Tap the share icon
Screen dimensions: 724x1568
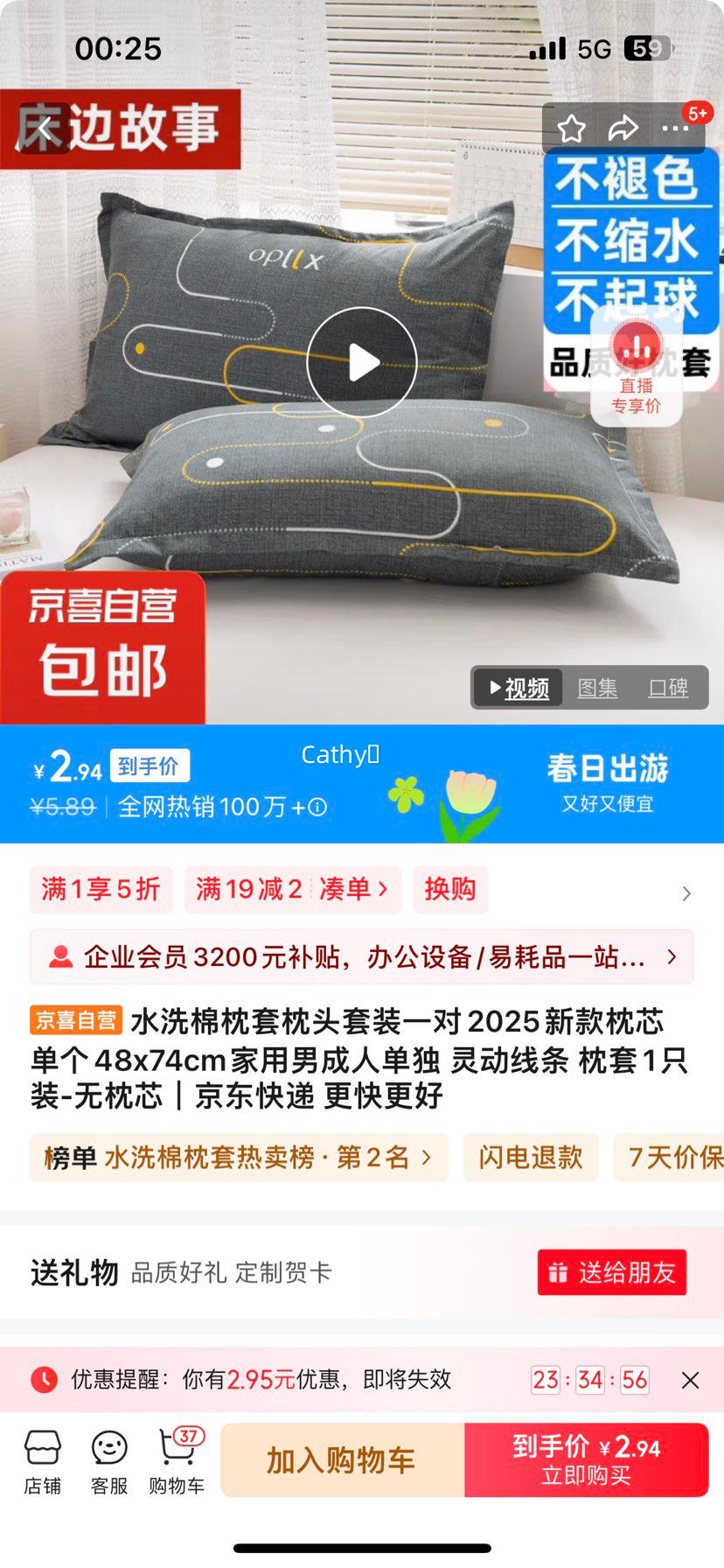point(624,128)
